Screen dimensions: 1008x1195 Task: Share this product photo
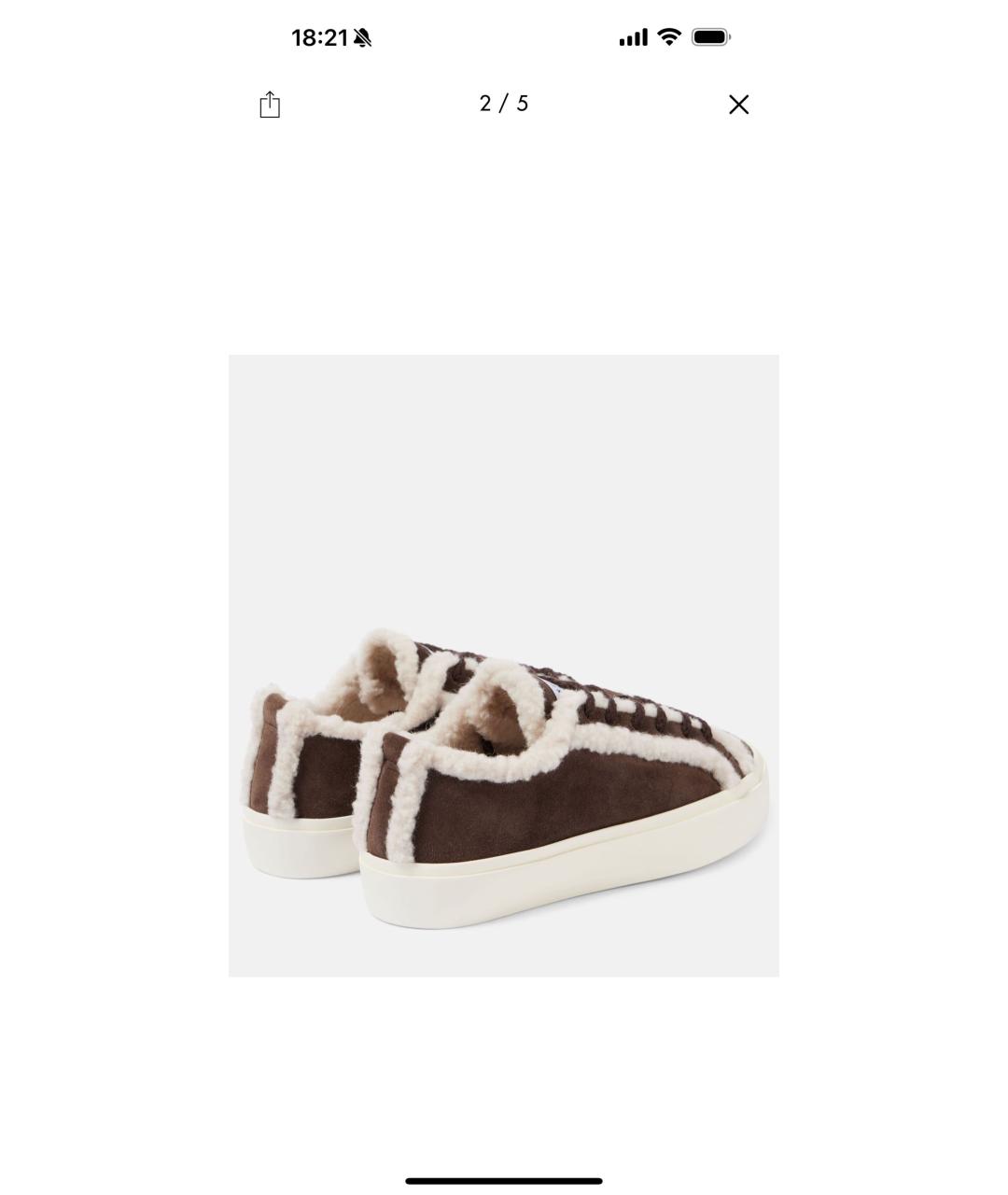click(270, 105)
